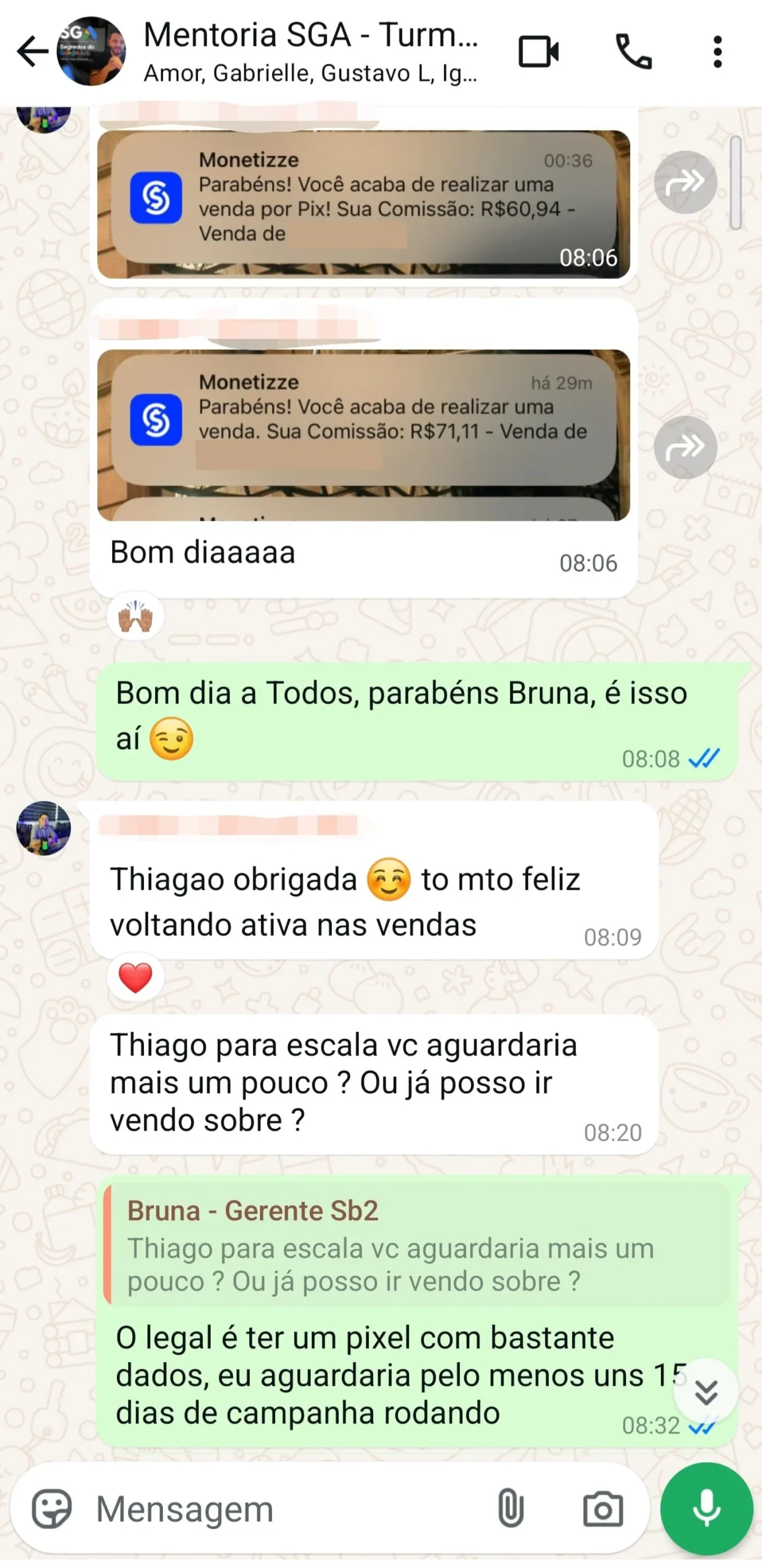Tap the raised hands reaction emoji
The image size is (762, 1568).
(136, 617)
